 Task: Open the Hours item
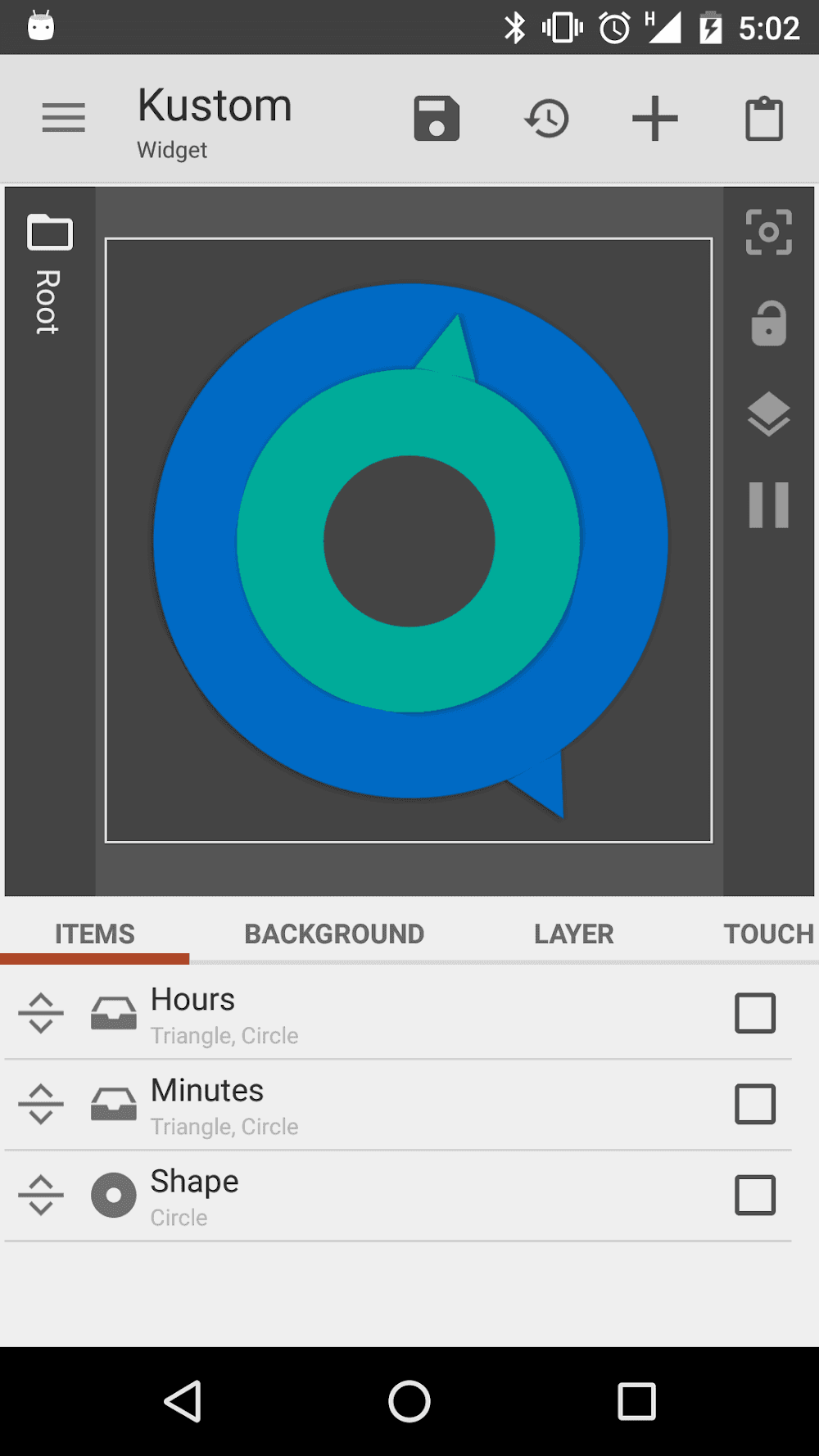click(328, 1014)
